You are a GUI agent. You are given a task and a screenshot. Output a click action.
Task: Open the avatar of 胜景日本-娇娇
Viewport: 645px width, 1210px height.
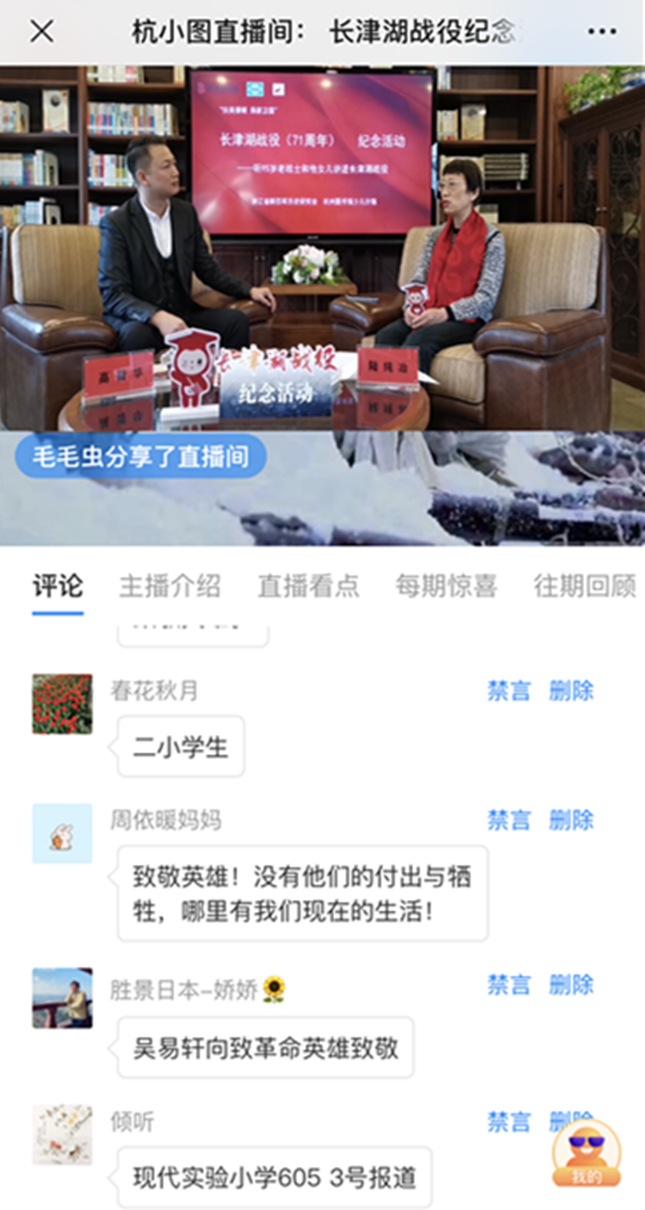pyautogui.click(x=62, y=998)
